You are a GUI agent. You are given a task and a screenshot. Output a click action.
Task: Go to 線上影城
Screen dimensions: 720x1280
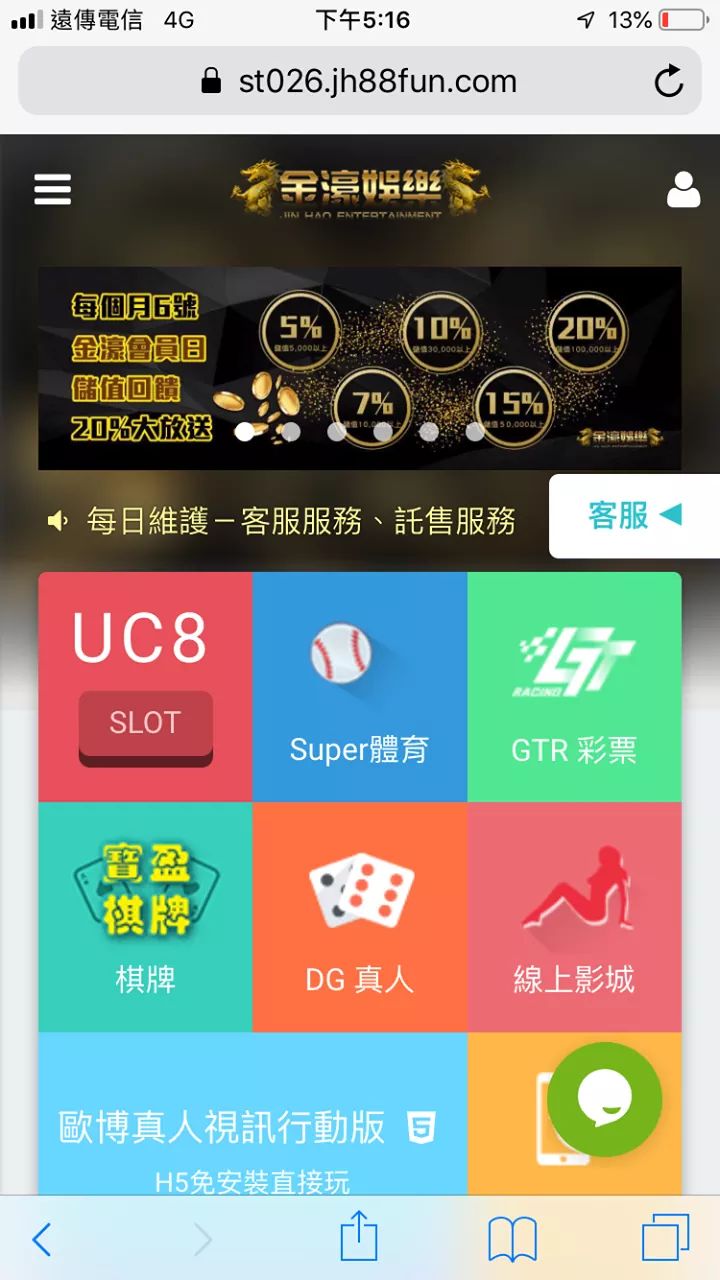point(574,917)
